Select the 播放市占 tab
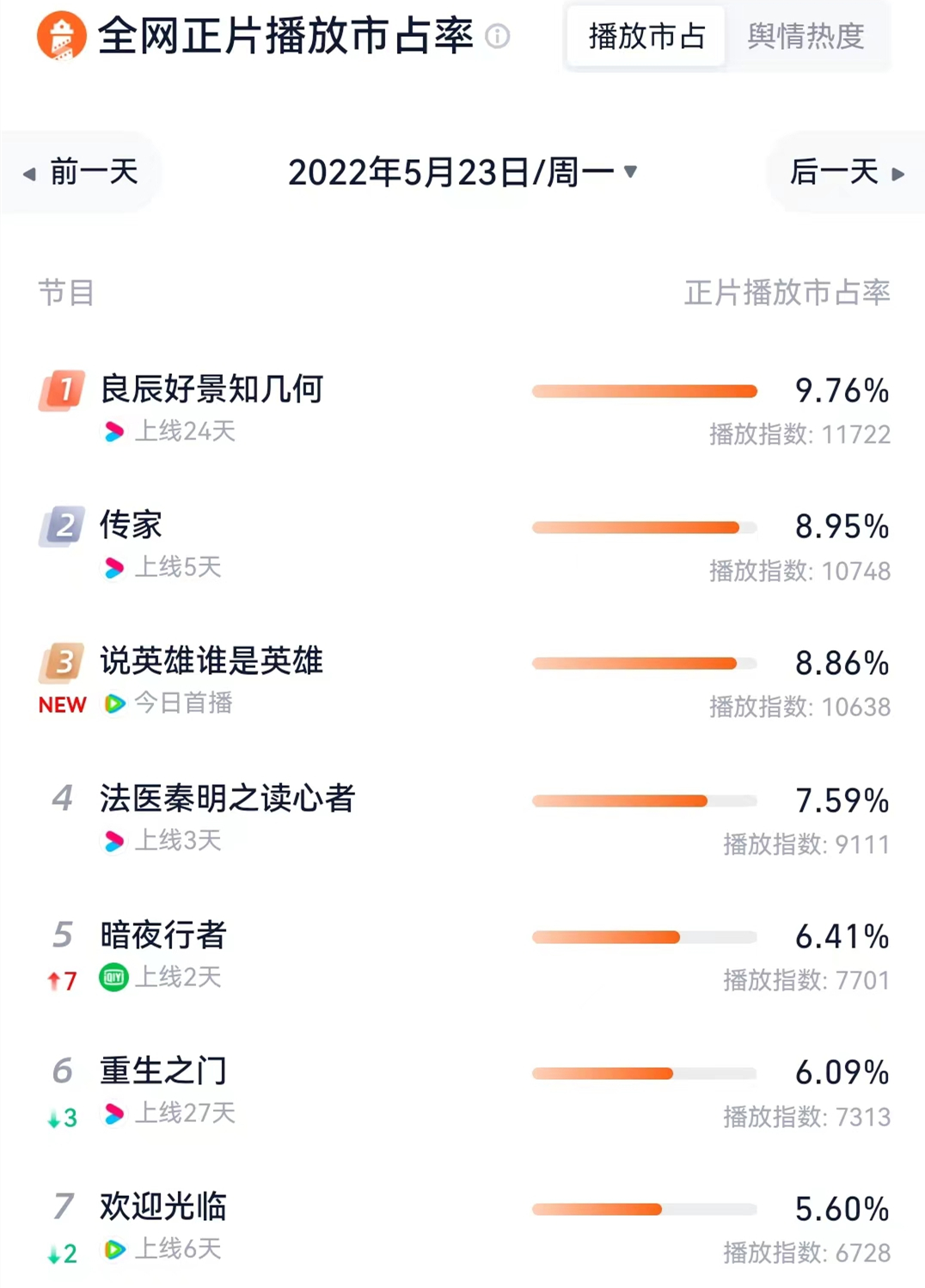This screenshot has width=925, height=1288. pos(646,36)
